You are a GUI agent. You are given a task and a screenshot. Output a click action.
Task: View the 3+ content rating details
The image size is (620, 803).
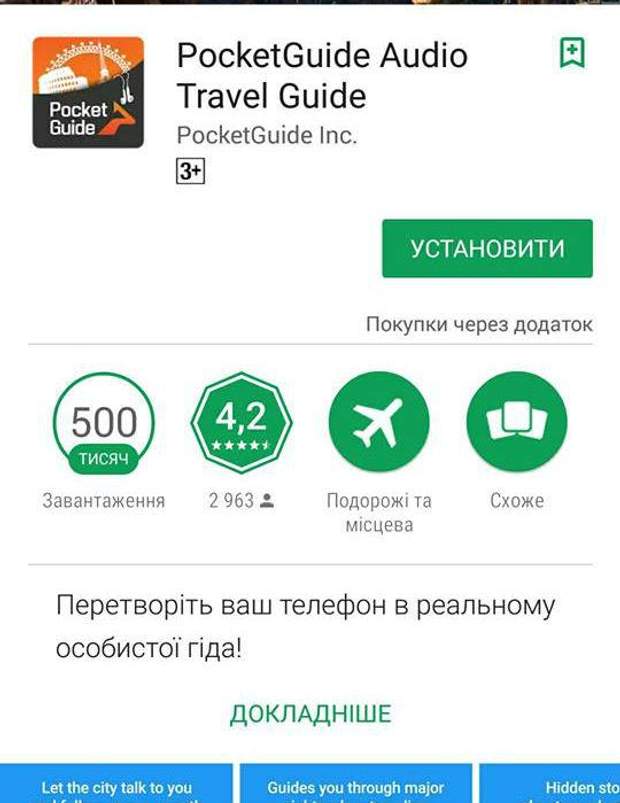click(190, 172)
